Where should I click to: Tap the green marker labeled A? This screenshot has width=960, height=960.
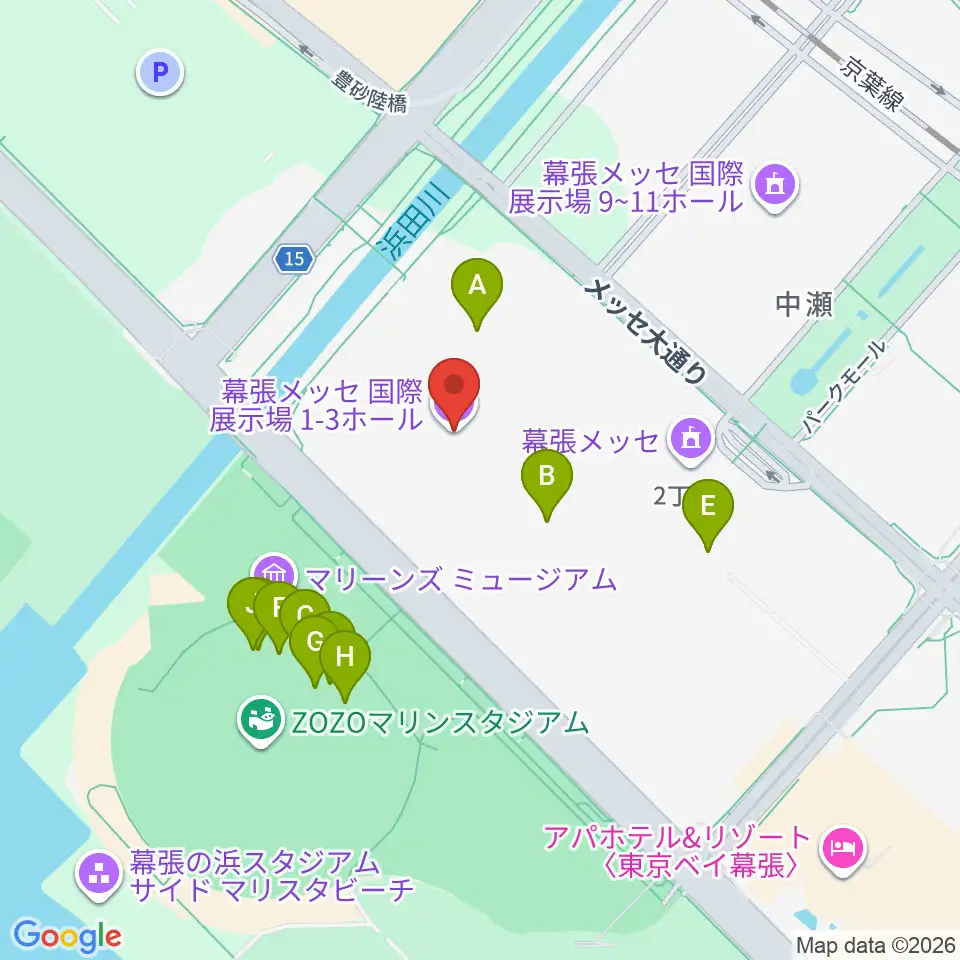click(x=478, y=287)
